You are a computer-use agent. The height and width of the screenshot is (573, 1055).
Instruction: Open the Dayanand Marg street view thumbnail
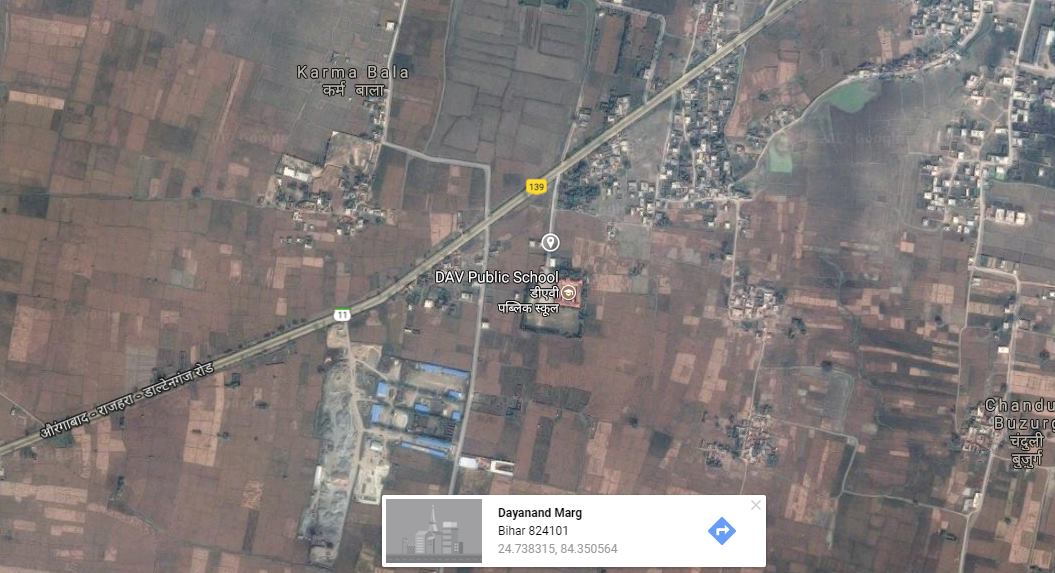(433, 531)
